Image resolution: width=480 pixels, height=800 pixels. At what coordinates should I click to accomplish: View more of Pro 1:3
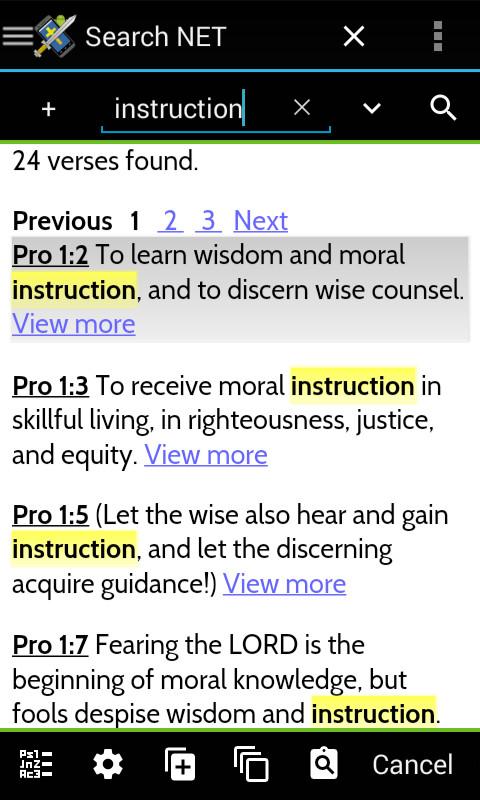click(x=206, y=455)
